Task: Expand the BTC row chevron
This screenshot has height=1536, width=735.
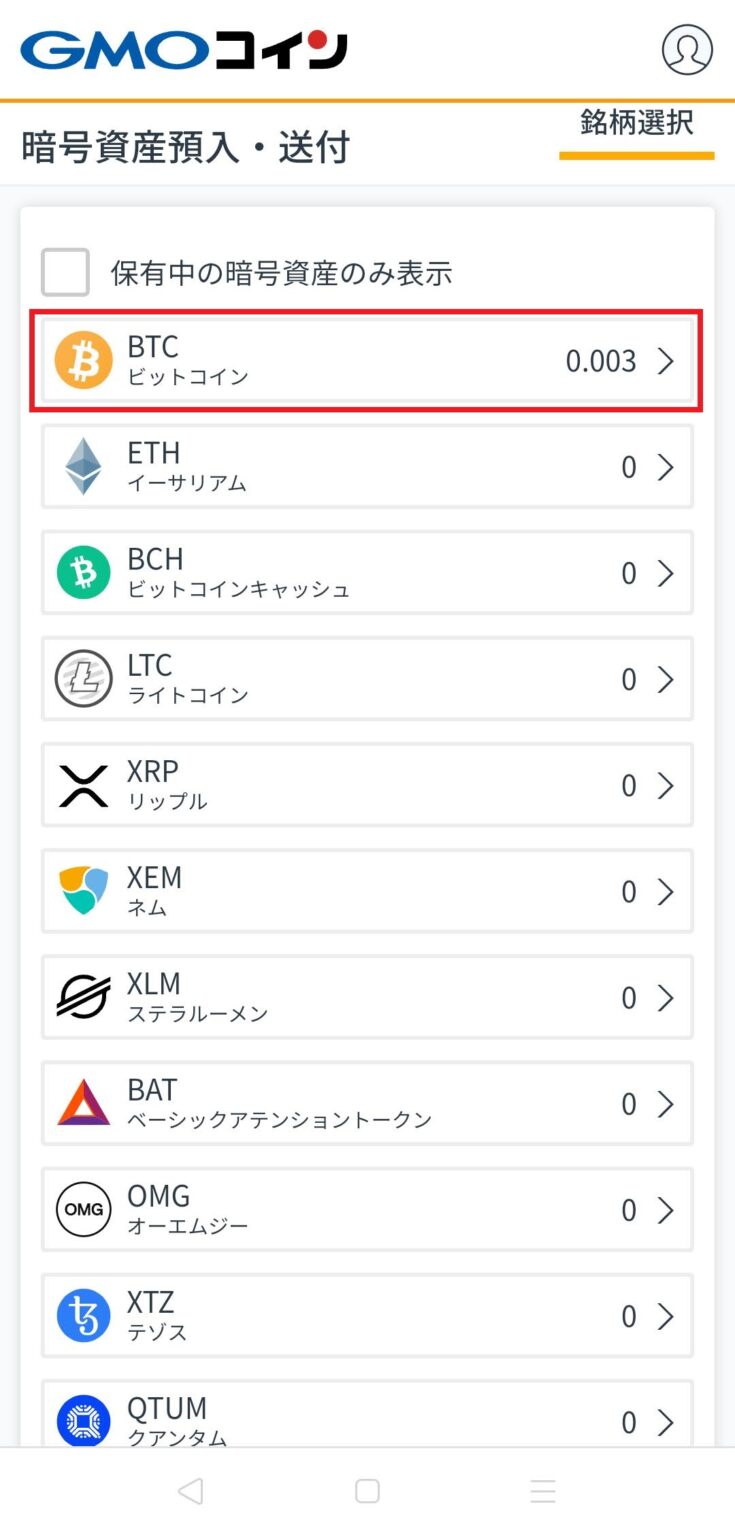Action: [x=666, y=361]
